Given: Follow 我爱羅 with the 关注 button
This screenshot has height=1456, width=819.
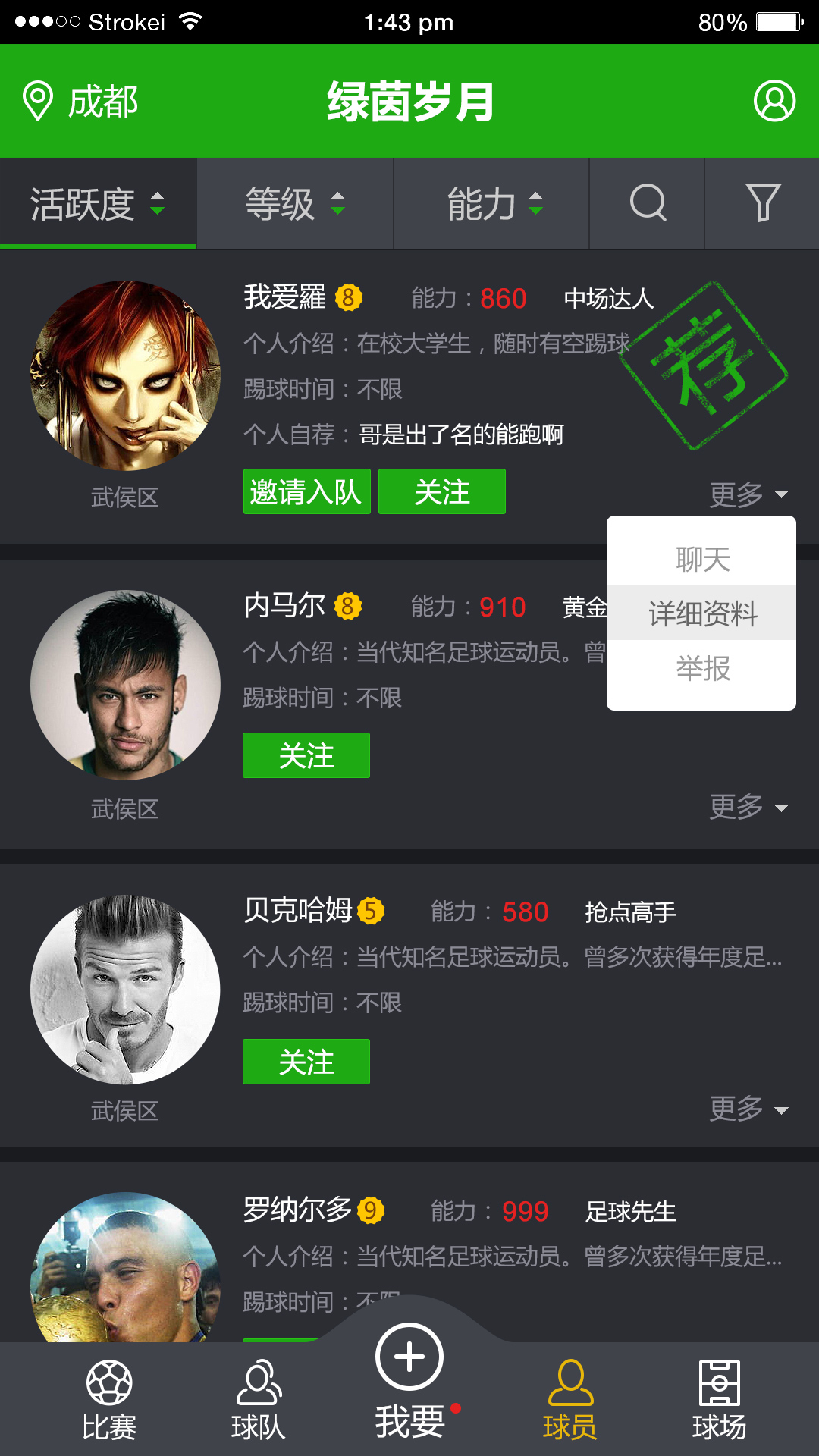Looking at the screenshot, I should point(442,491).
